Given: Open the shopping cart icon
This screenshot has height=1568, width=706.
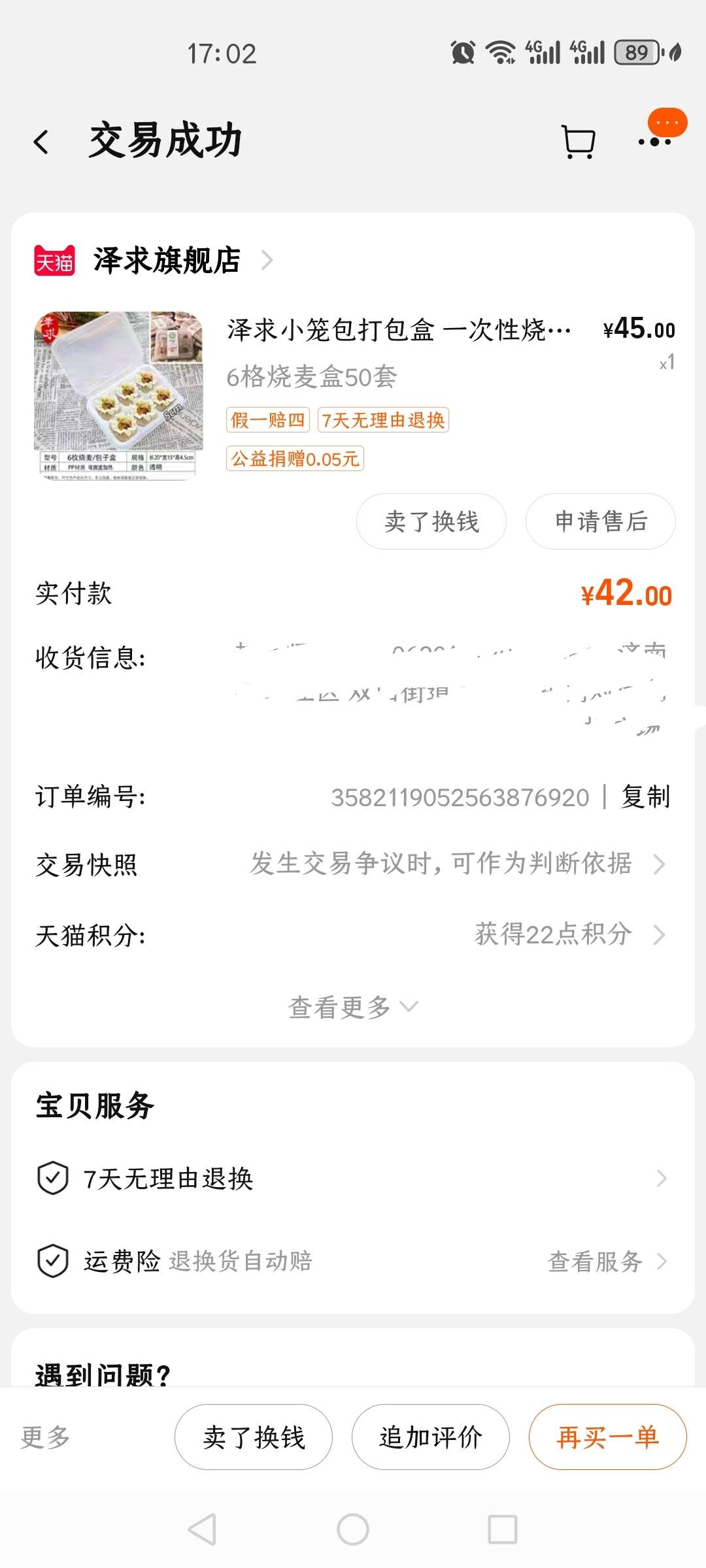Looking at the screenshot, I should (x=579, y=142).
